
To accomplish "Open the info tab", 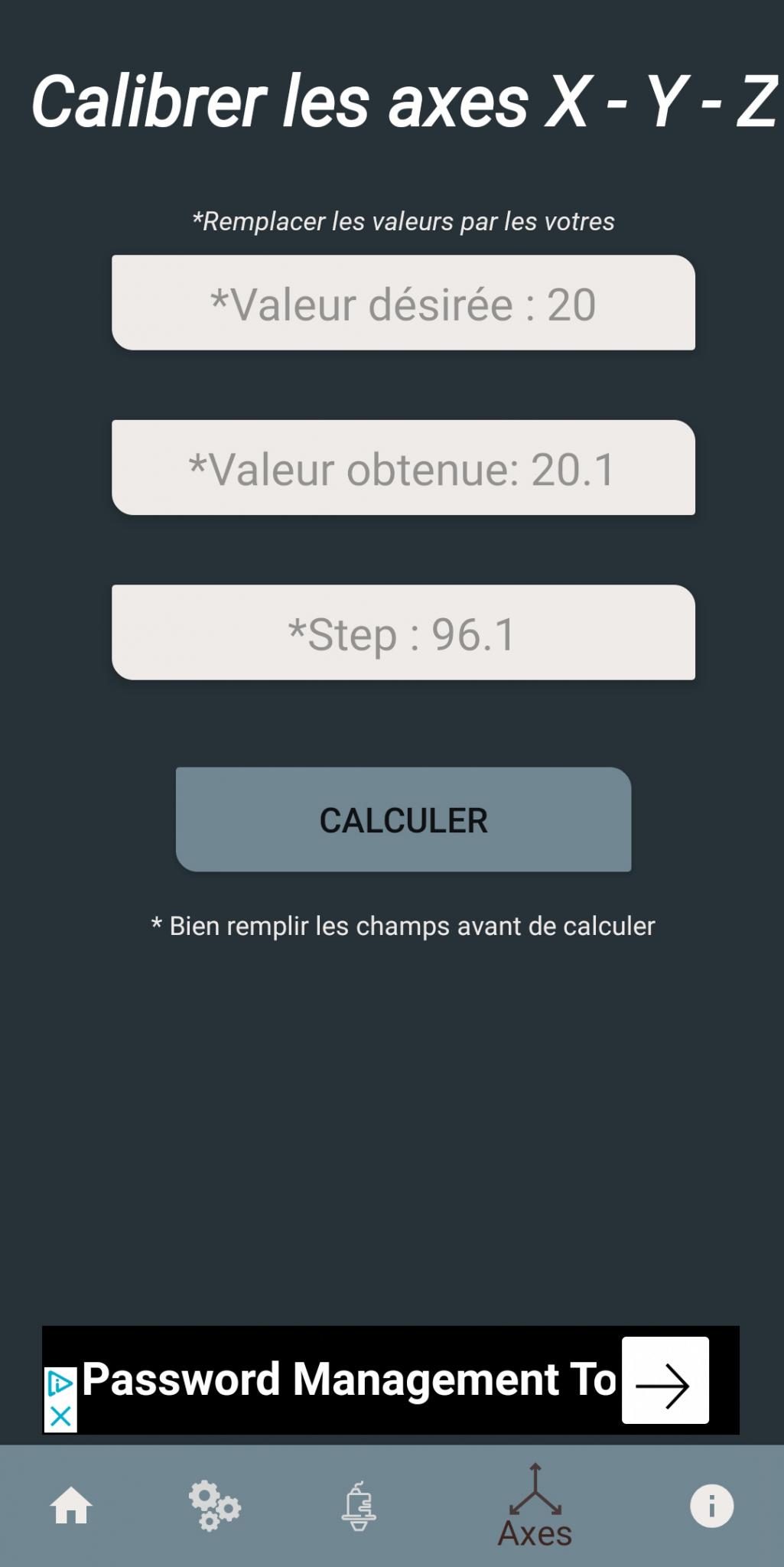I will [711, 1506].
